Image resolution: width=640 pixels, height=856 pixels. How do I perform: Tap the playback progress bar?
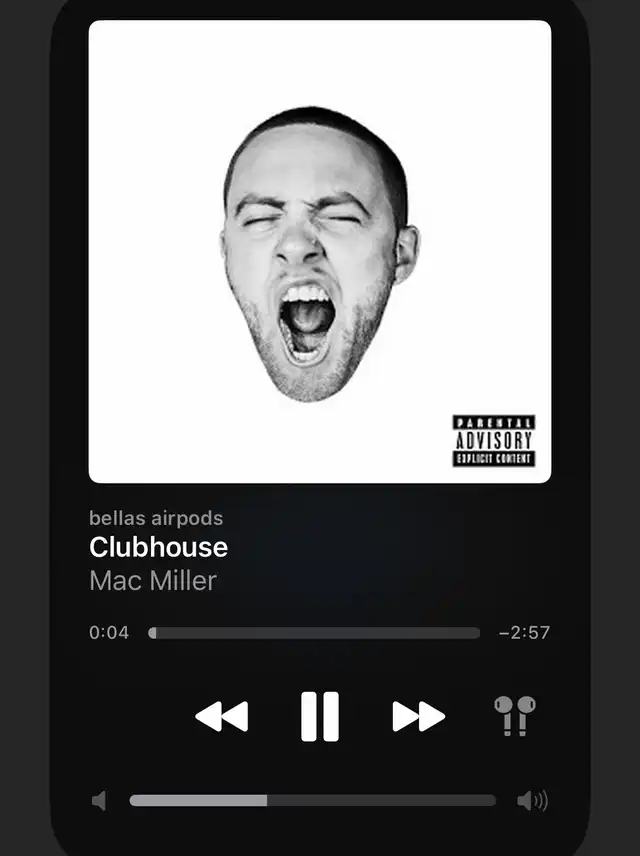tap(314, 633)
